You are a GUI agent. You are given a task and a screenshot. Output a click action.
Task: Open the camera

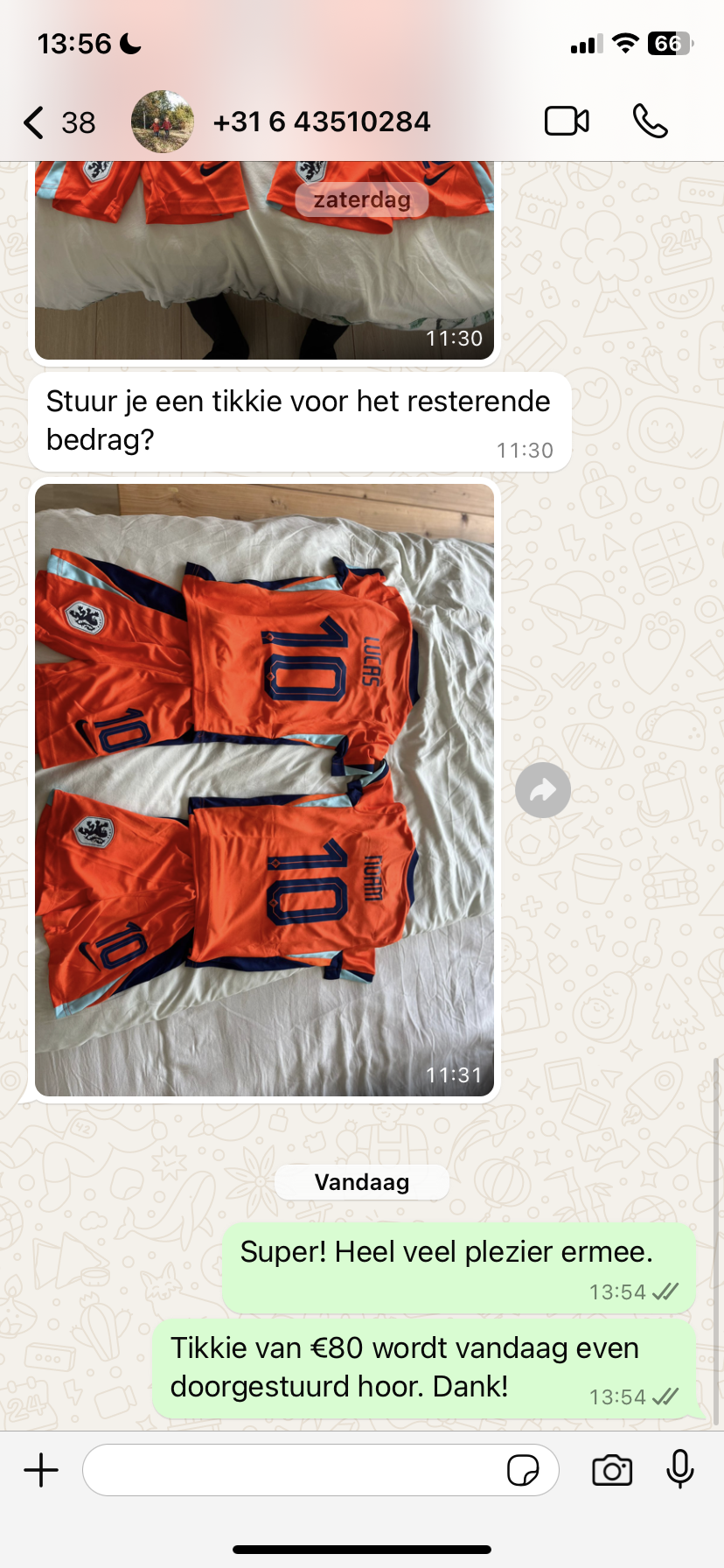pyautogui.click(x=612, y=1470)
